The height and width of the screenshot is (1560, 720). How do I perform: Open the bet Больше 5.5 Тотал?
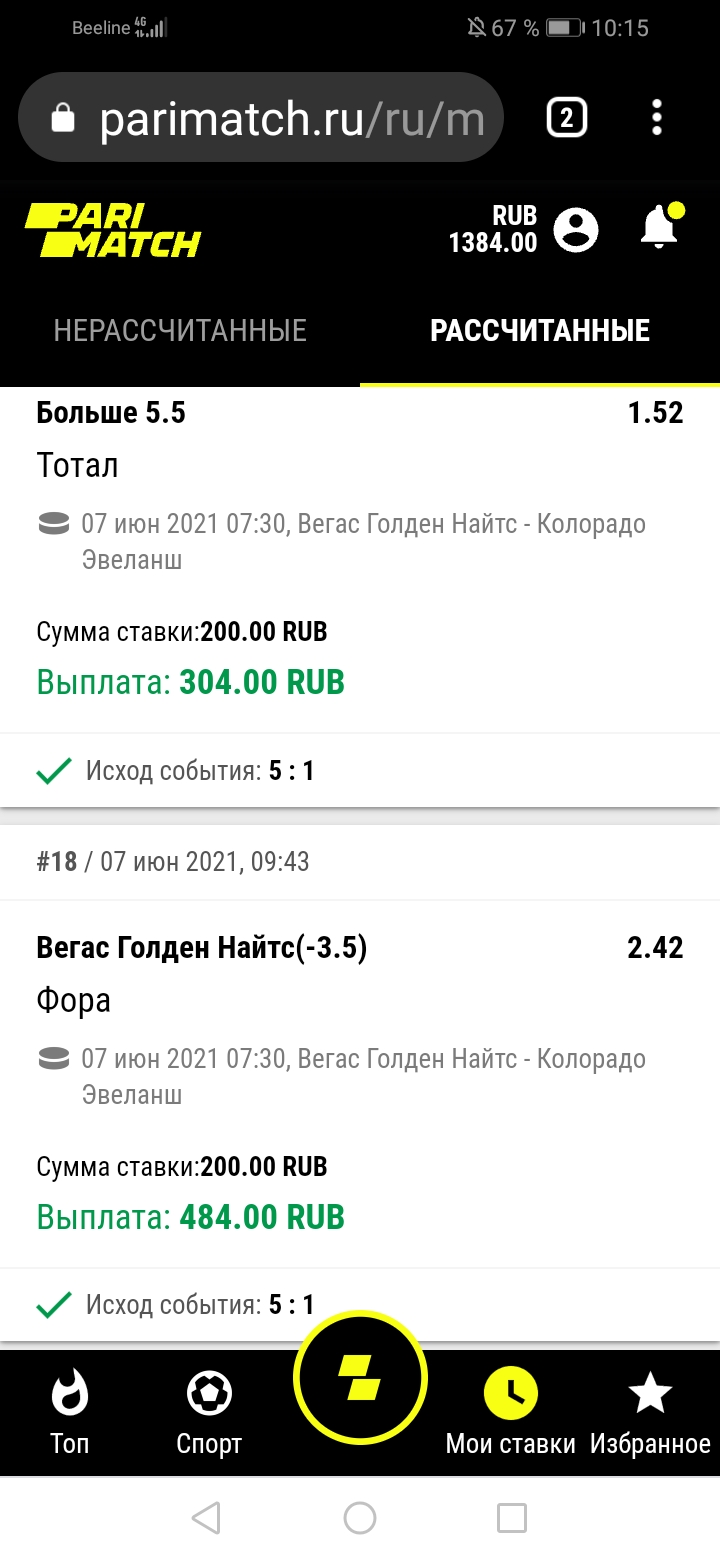pos(110,412)
